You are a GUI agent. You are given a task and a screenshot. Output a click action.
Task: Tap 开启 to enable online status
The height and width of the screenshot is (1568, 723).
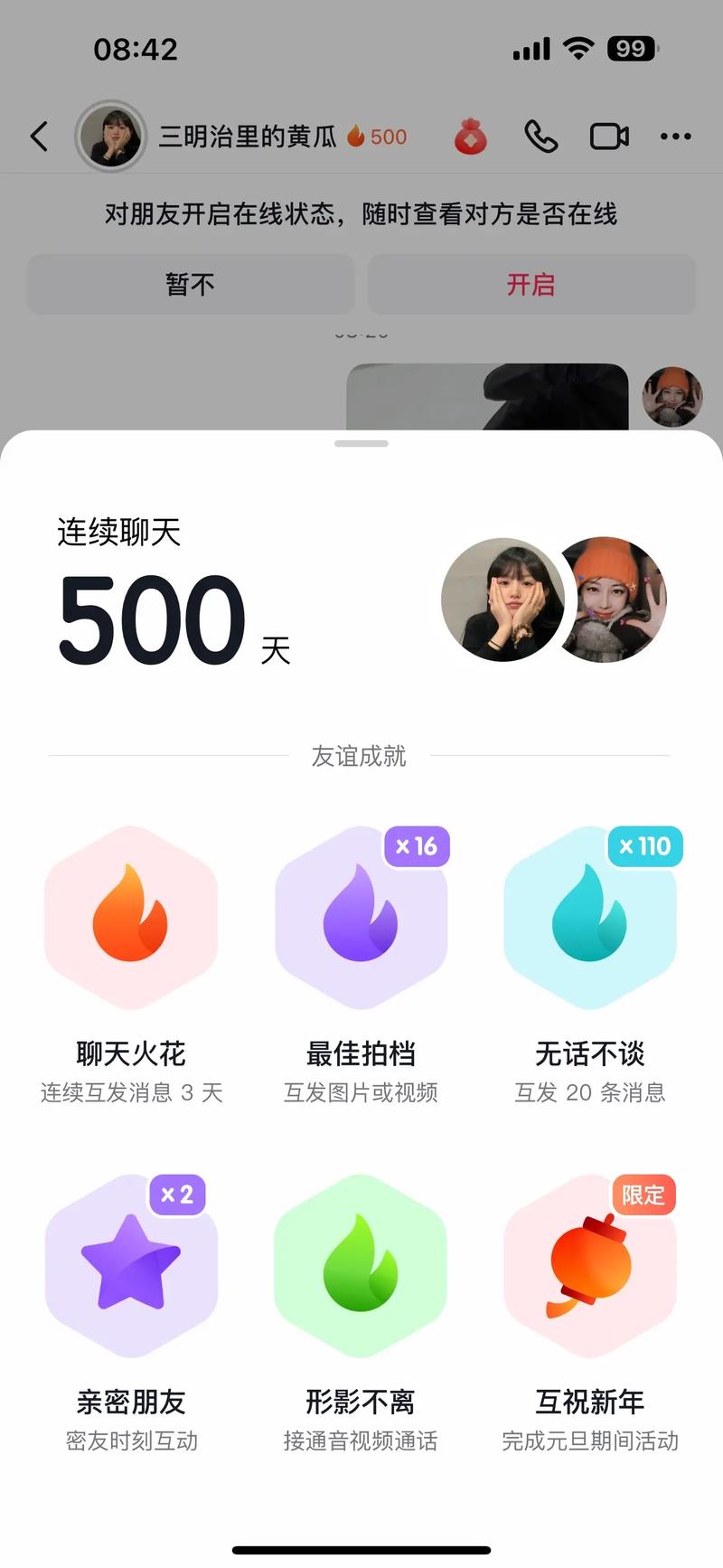531,285
